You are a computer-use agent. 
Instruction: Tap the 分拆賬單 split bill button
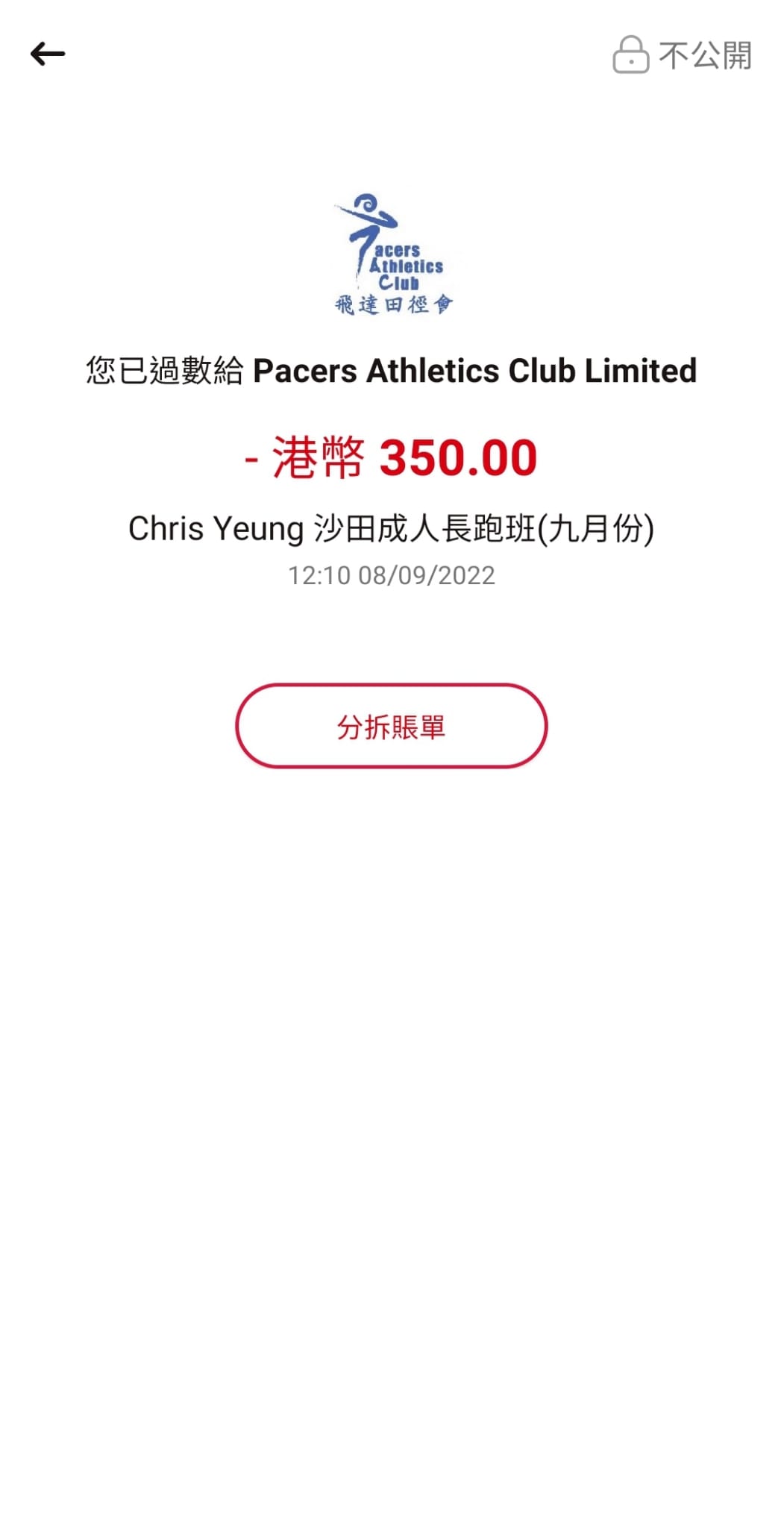(392, 726)
